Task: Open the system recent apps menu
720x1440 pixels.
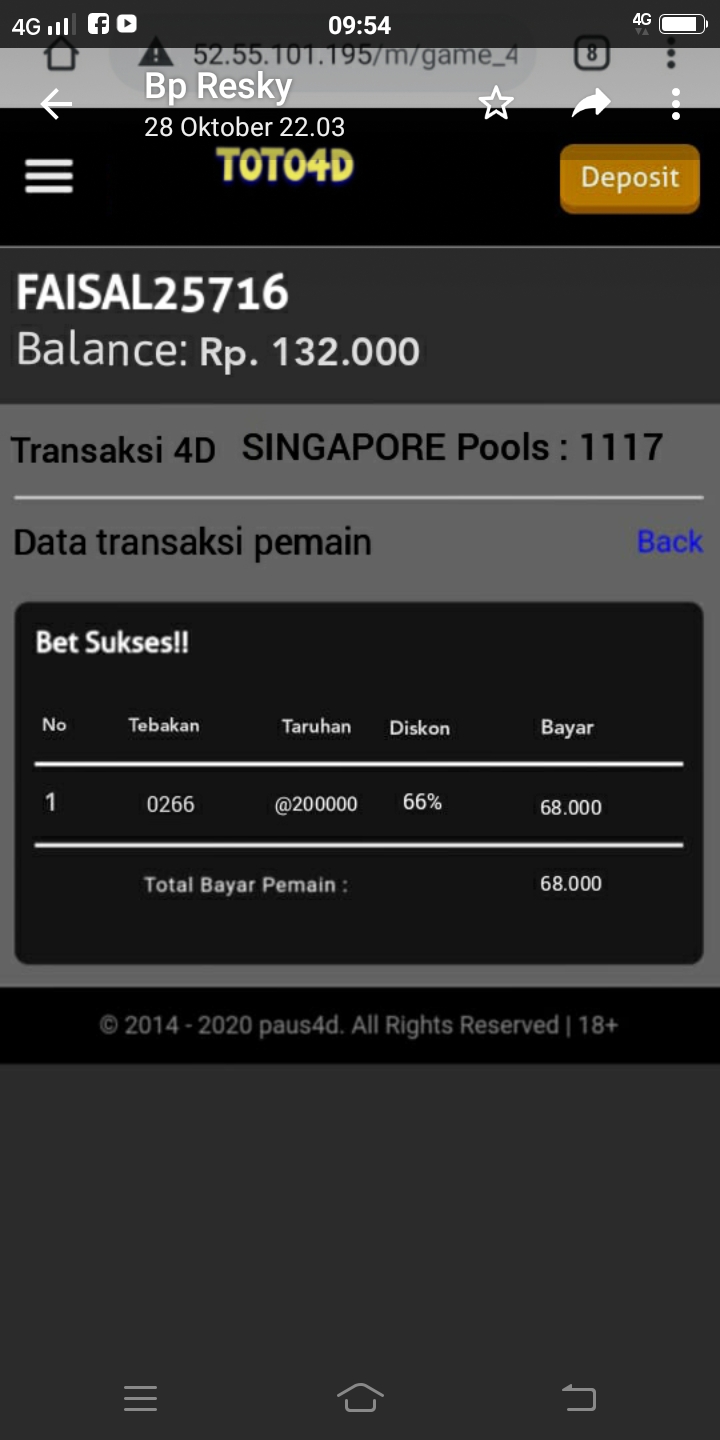Action: [x=140, y=1398]
